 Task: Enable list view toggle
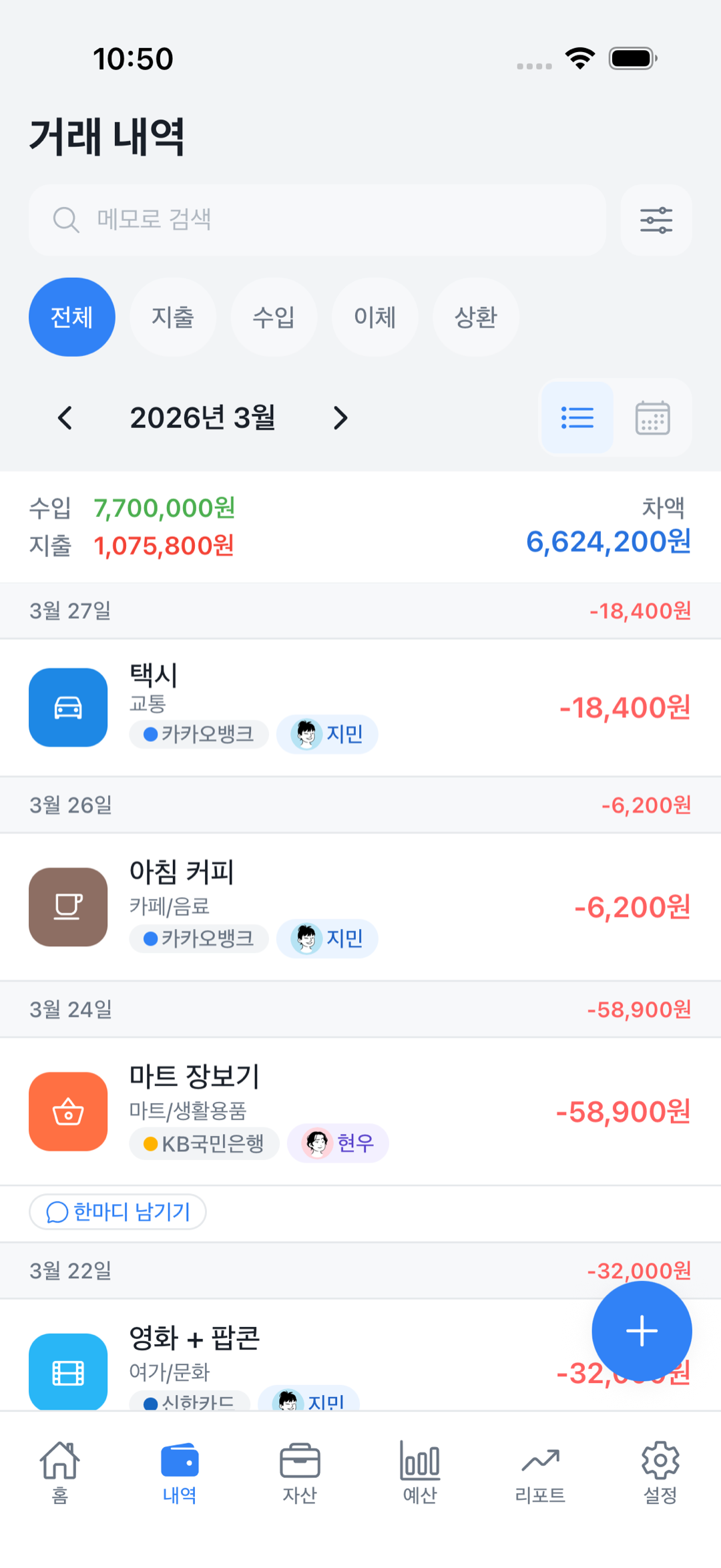tap(577, 417)
